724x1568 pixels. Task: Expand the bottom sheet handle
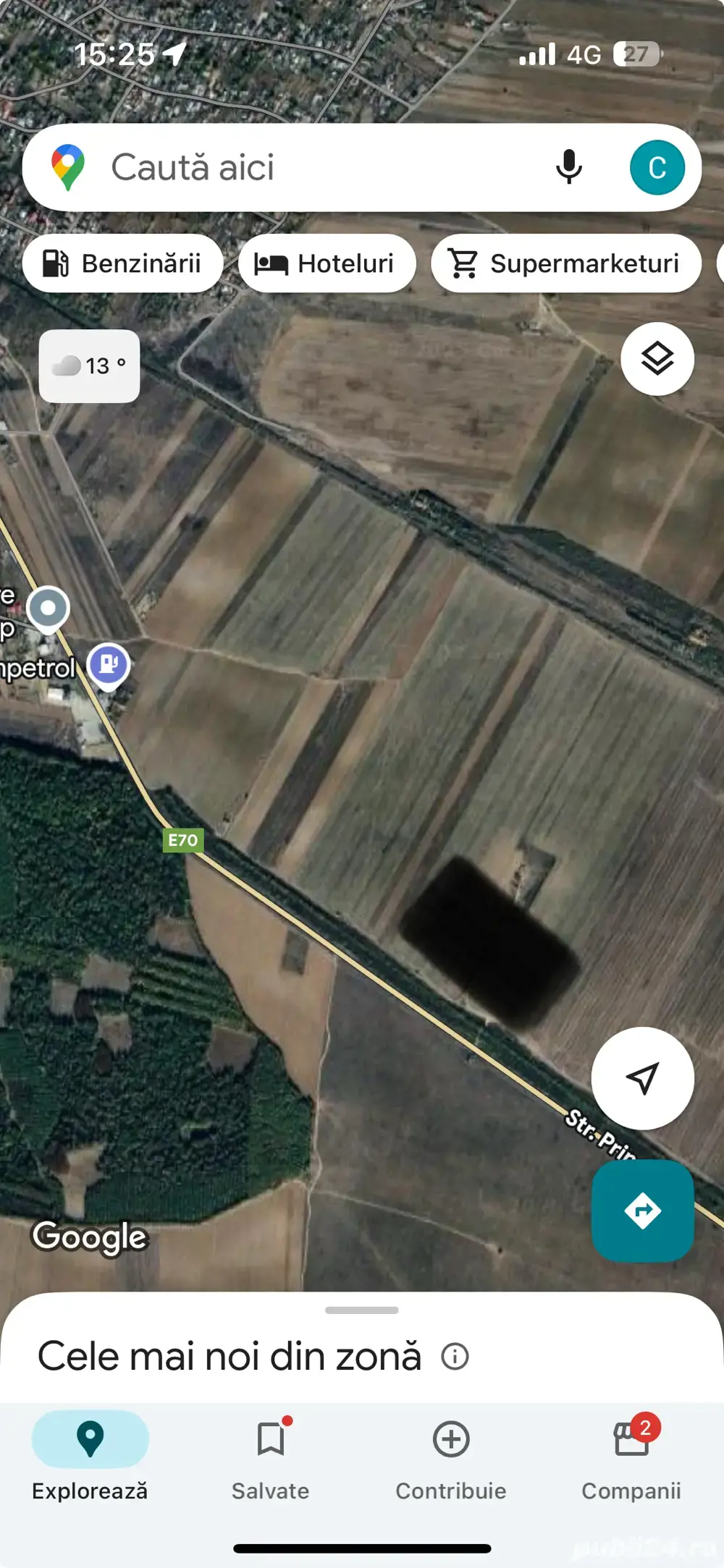click(x=361, y=1310)
